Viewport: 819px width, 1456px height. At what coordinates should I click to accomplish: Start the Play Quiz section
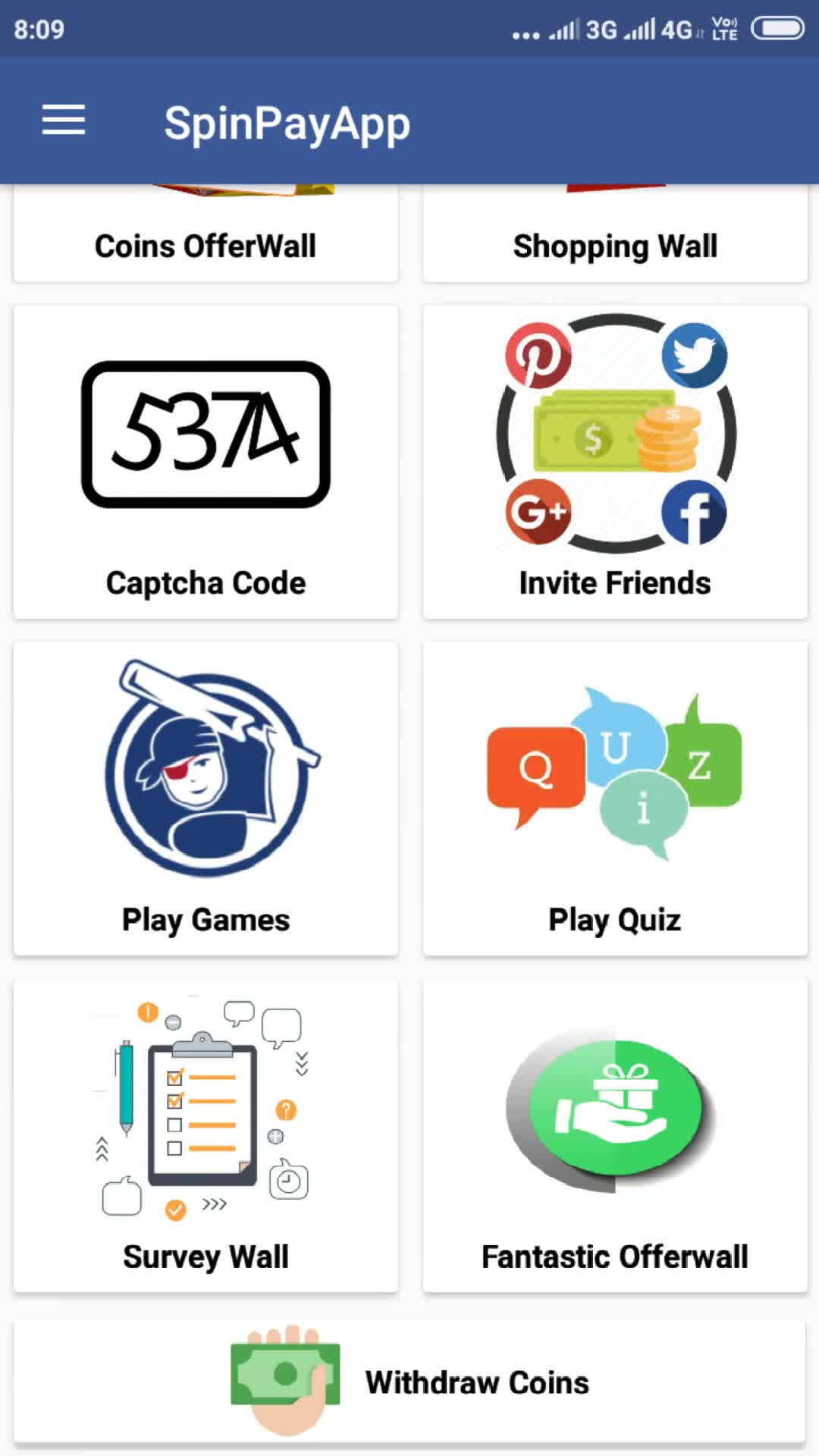(615, 799)
